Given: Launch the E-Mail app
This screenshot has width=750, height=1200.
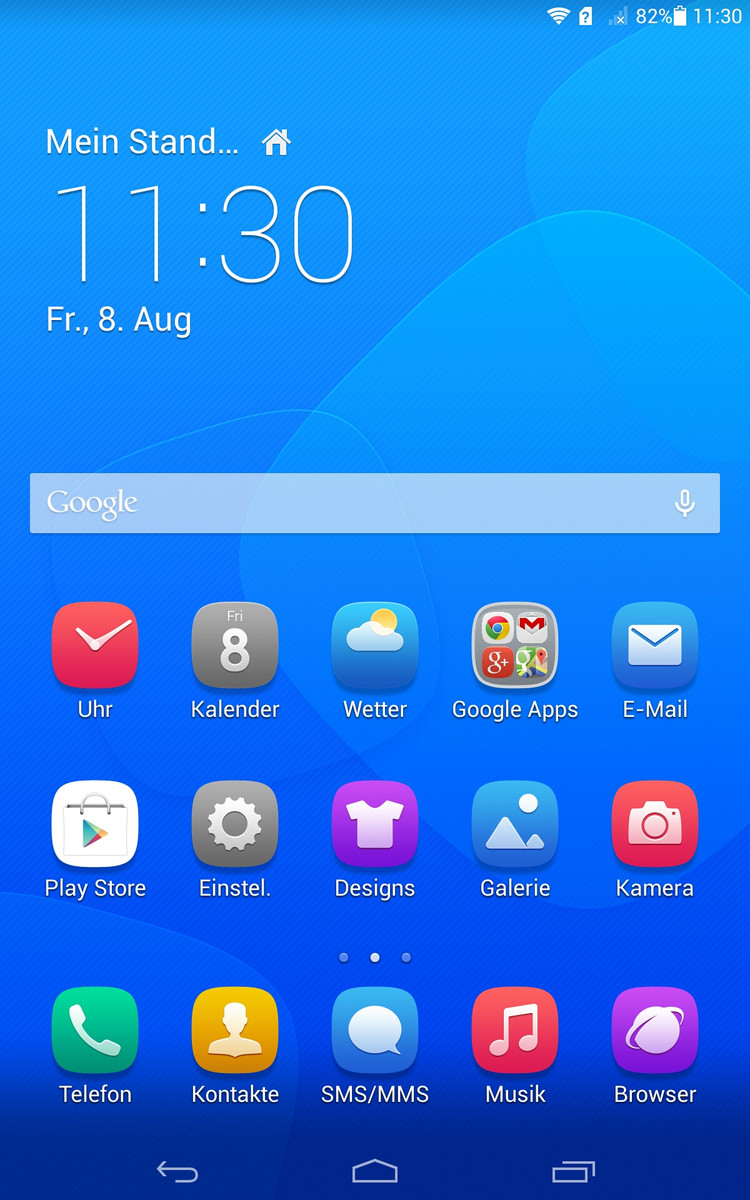Looking at the screenshot, I should click(655, 646).
